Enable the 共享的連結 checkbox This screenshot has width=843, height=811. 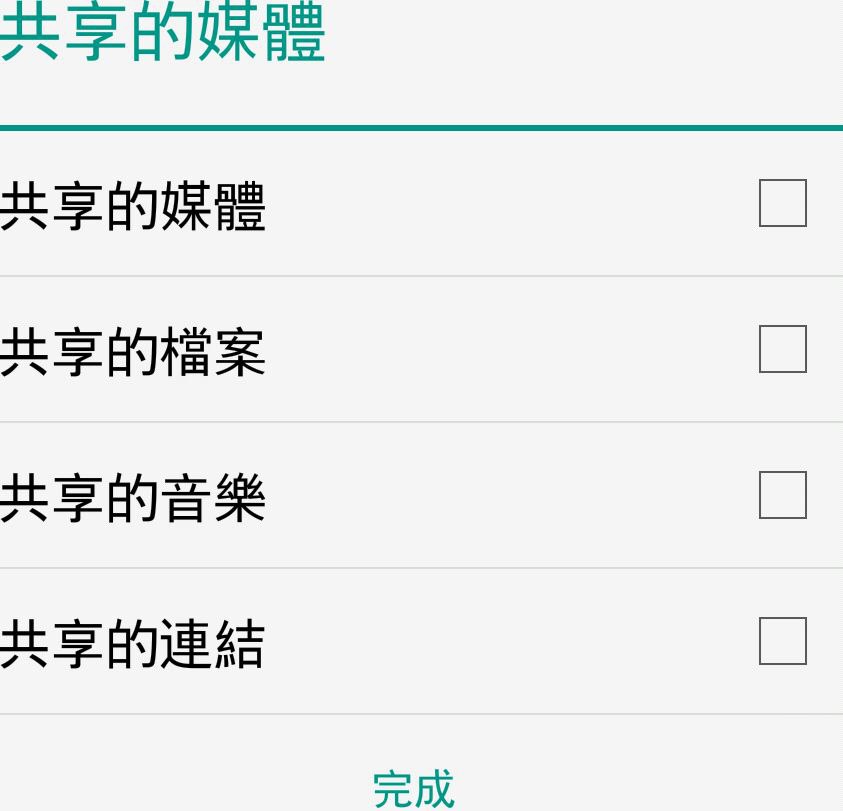click(782, 641)
